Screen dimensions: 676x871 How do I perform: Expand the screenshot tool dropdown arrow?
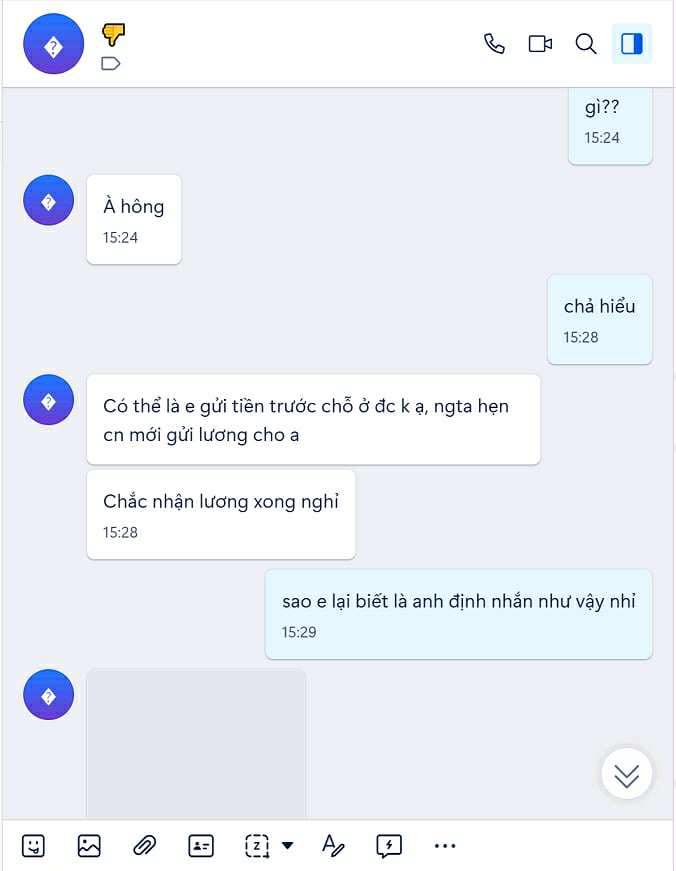[x=288, y=846]
